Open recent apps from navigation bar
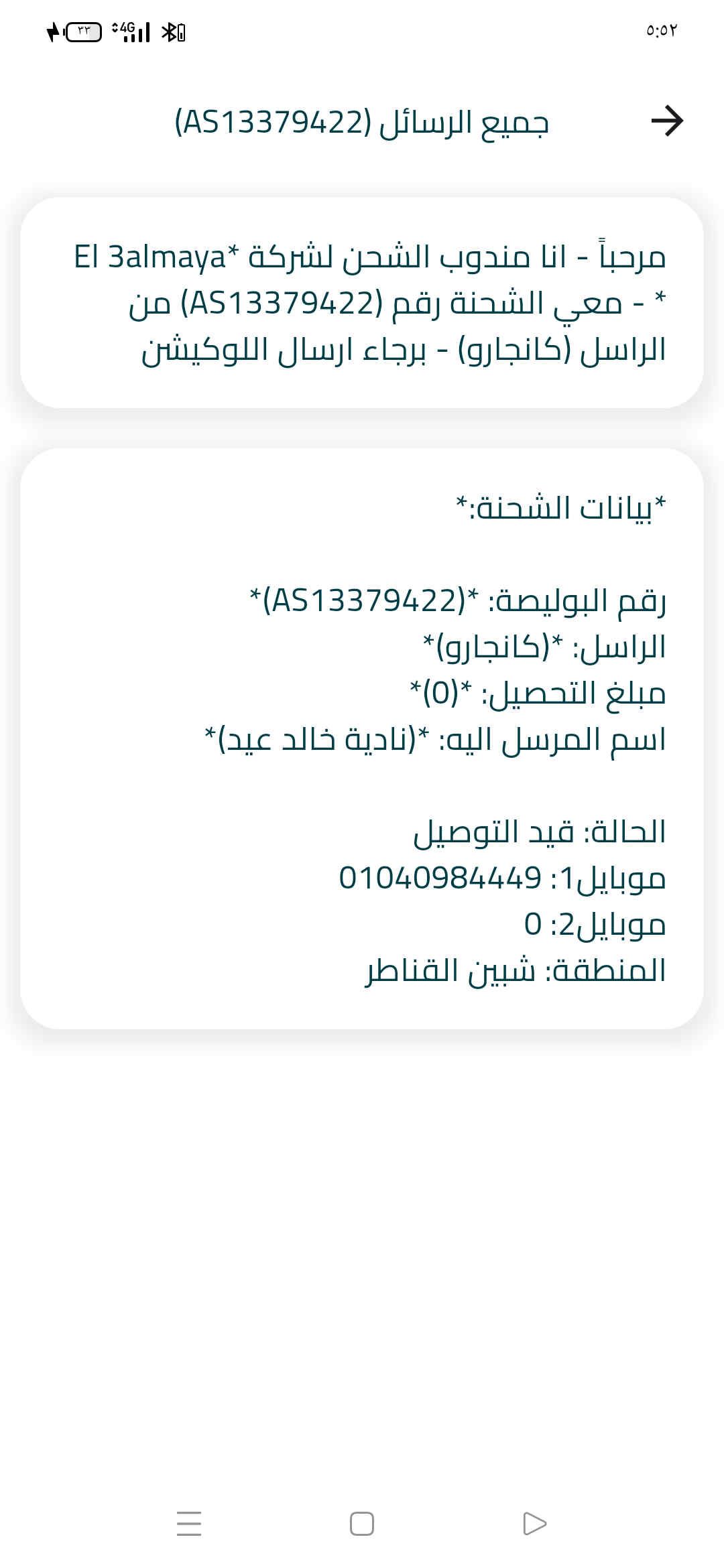Viewport: 724px width, 1568px height. pos(189,1523)
